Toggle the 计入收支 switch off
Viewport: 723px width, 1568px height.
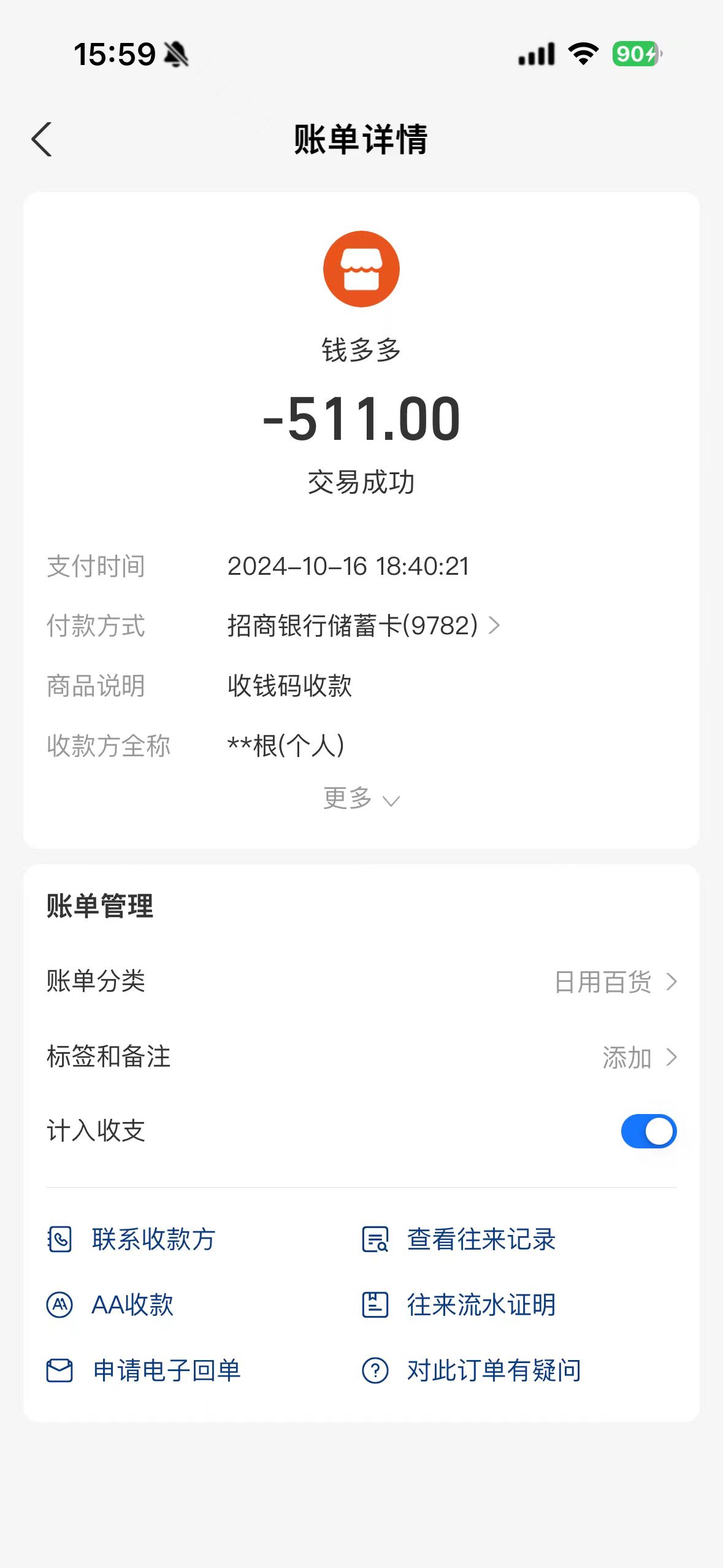(x=649, y=1131)
